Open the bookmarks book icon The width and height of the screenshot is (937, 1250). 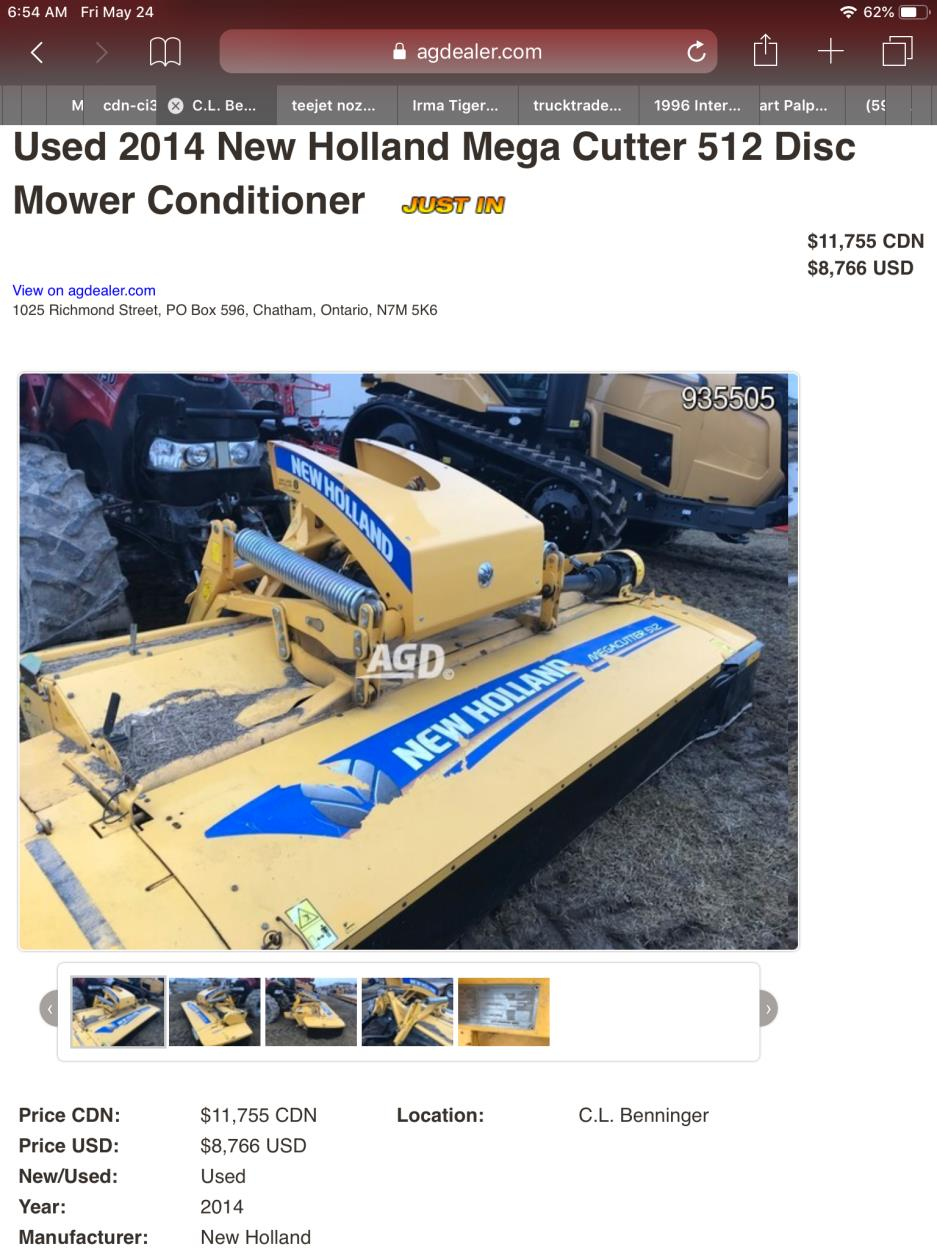(x=165, y=52)
